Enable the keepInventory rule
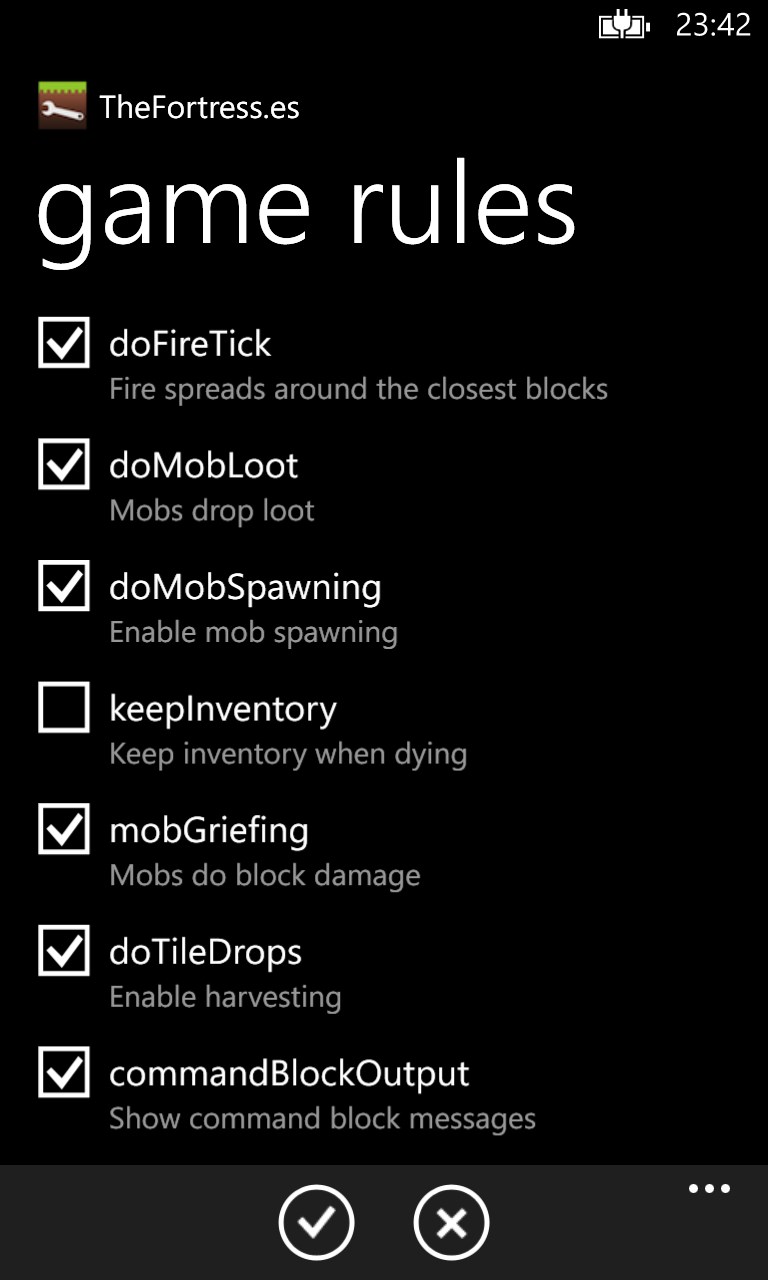 (x=64, y=708)
